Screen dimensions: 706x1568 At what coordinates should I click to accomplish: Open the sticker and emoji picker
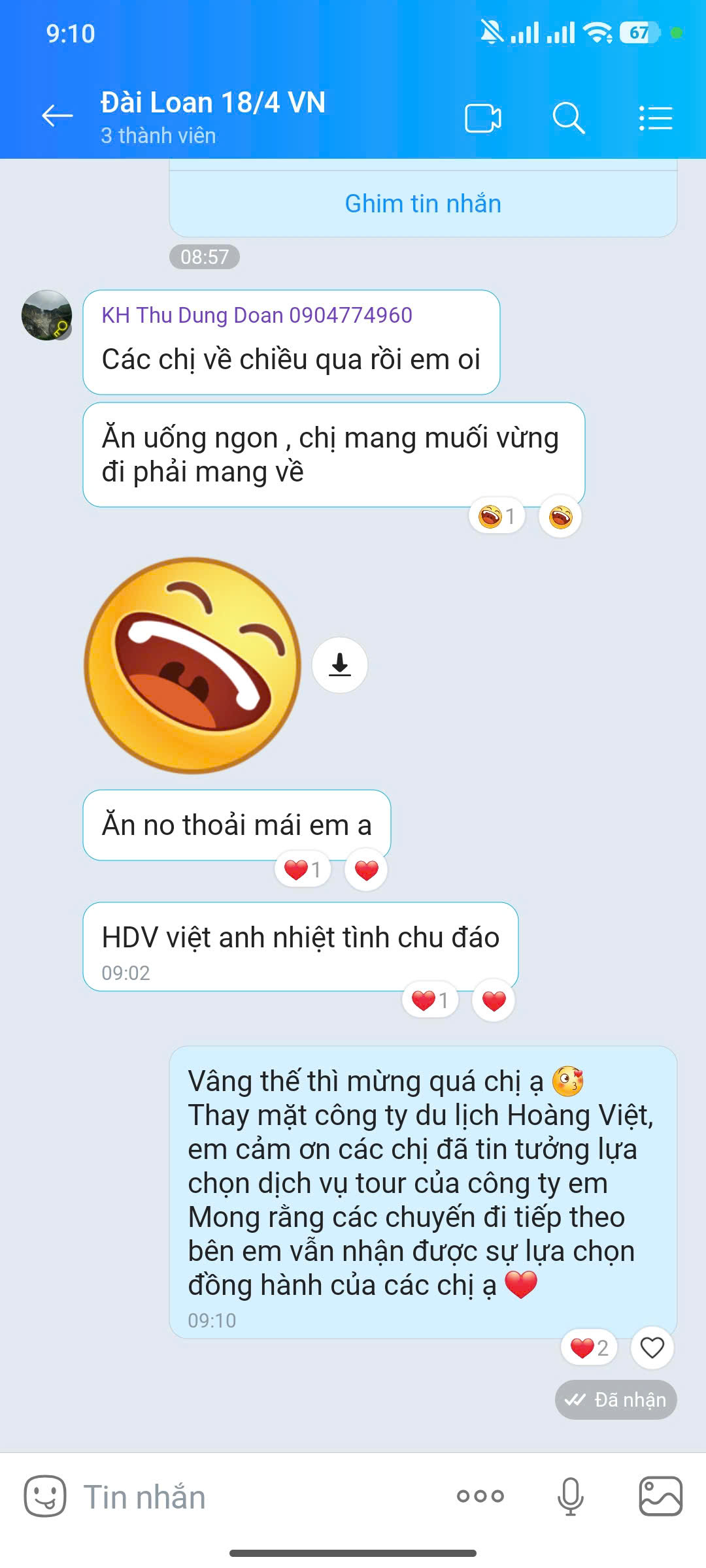click(x=45, y=1496)
